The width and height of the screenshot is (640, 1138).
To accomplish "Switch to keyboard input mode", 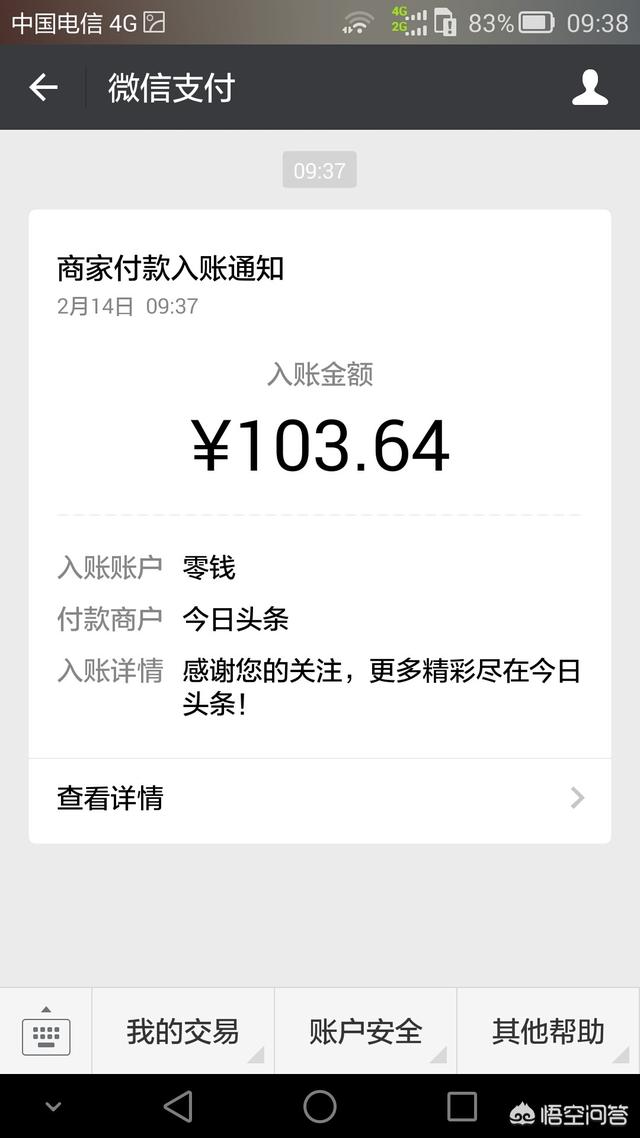I will [46, 1031].
